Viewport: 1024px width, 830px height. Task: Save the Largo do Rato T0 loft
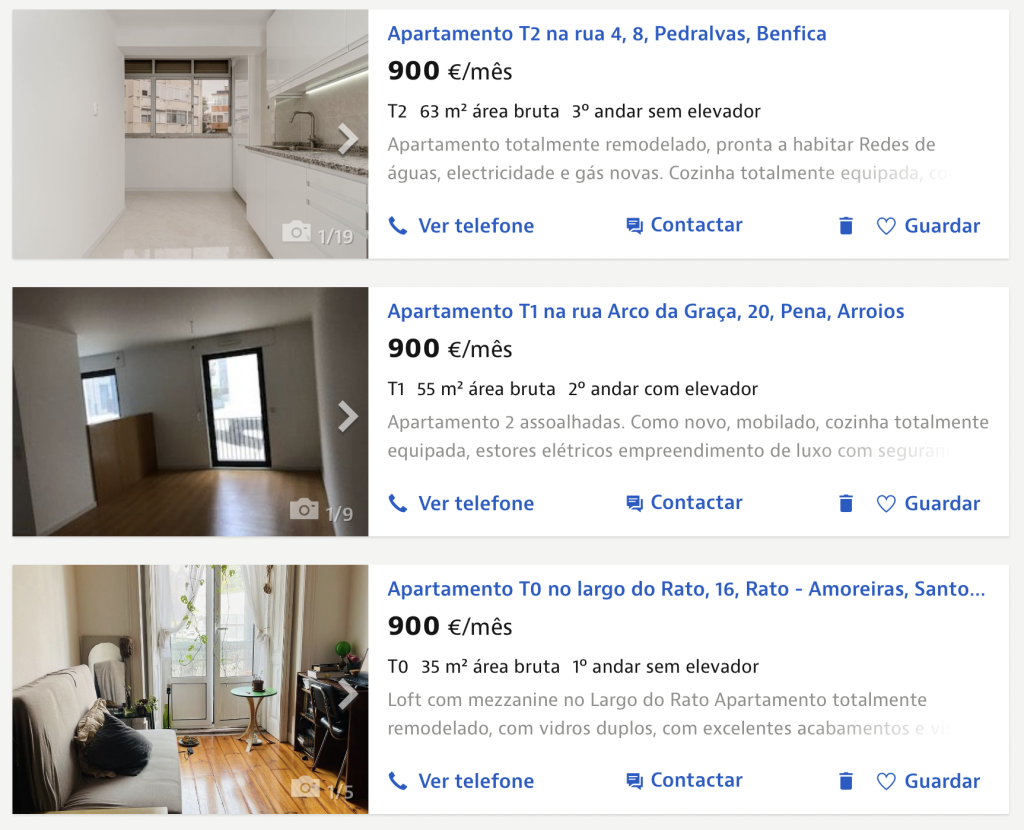(928, 781)
